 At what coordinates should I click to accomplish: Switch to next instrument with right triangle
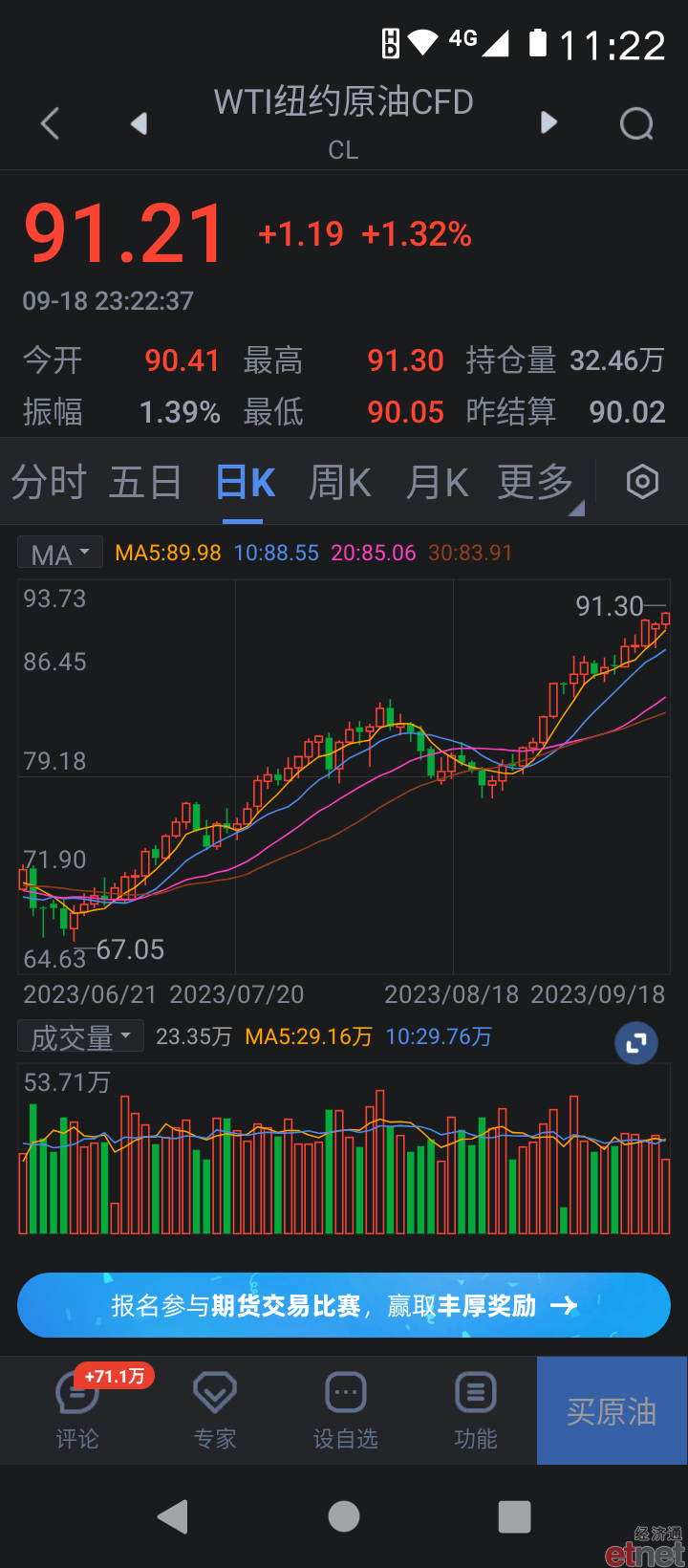[548, 122]
